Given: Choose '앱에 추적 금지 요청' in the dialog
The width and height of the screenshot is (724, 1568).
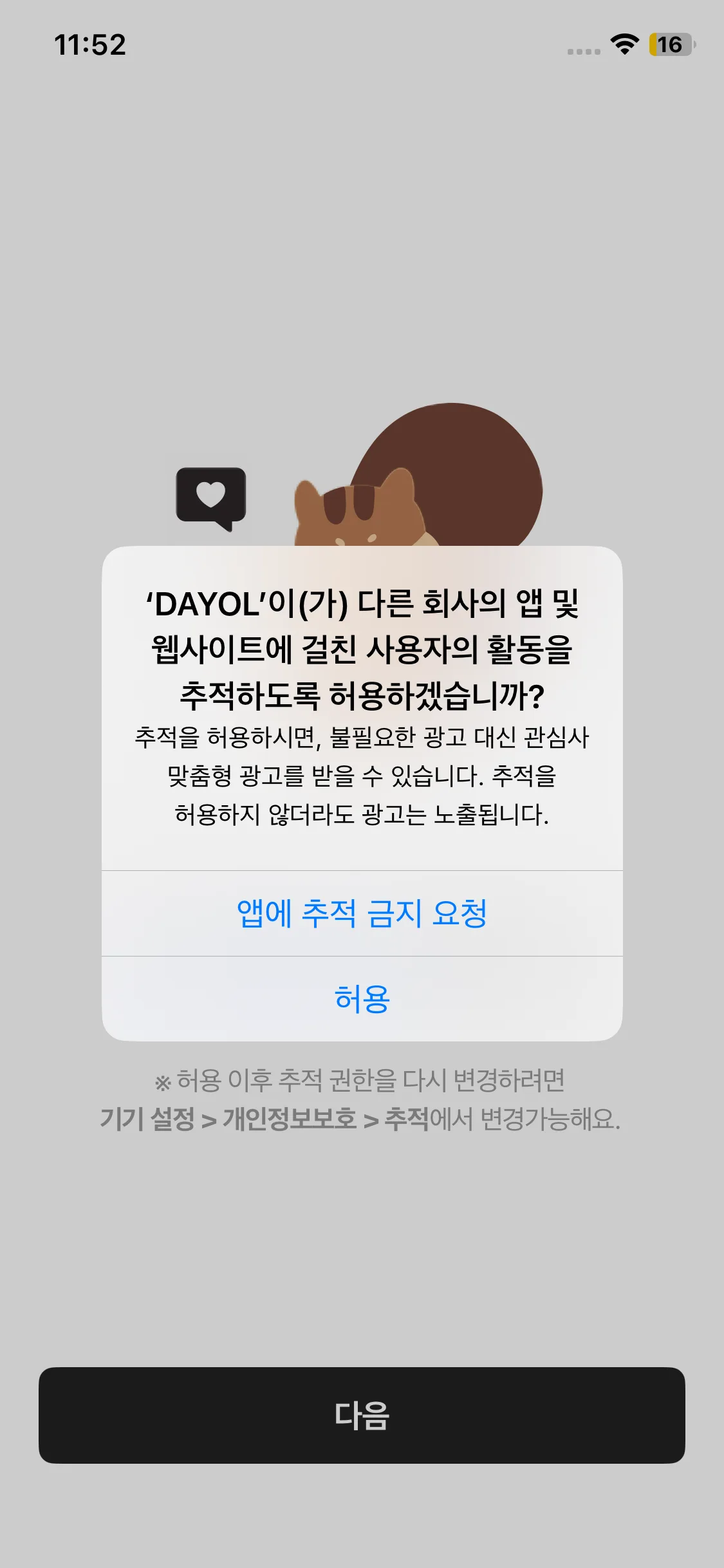Looking at the screenshot, I should point(362,913).
